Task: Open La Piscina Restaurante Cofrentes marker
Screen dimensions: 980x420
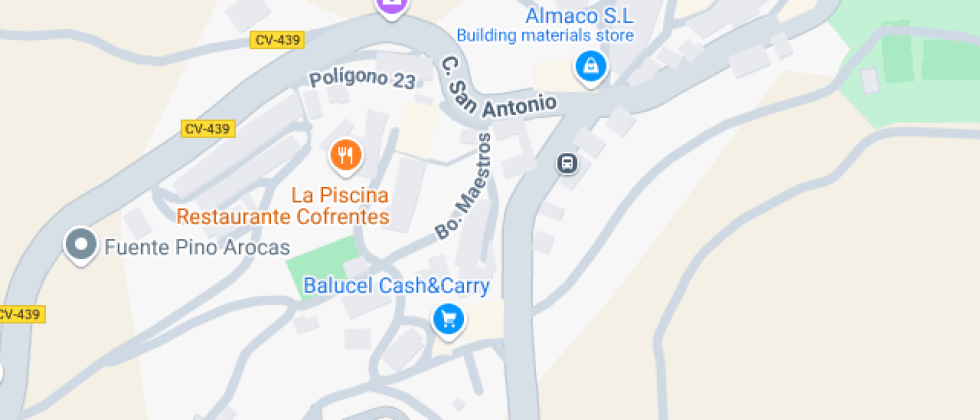Action: [x=346, y=155]
